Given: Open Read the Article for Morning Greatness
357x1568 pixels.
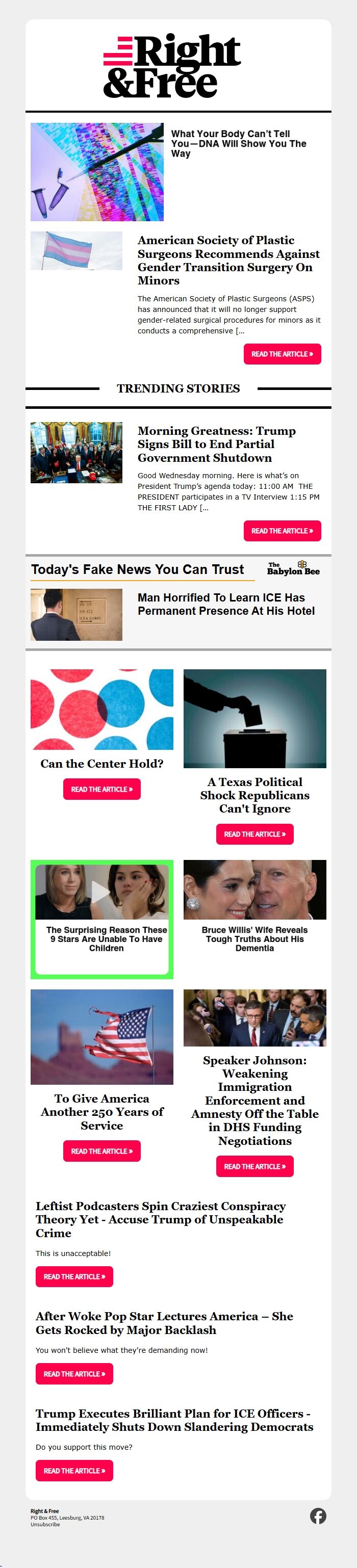Looking at the screenshot, I should tap(282, 531).
